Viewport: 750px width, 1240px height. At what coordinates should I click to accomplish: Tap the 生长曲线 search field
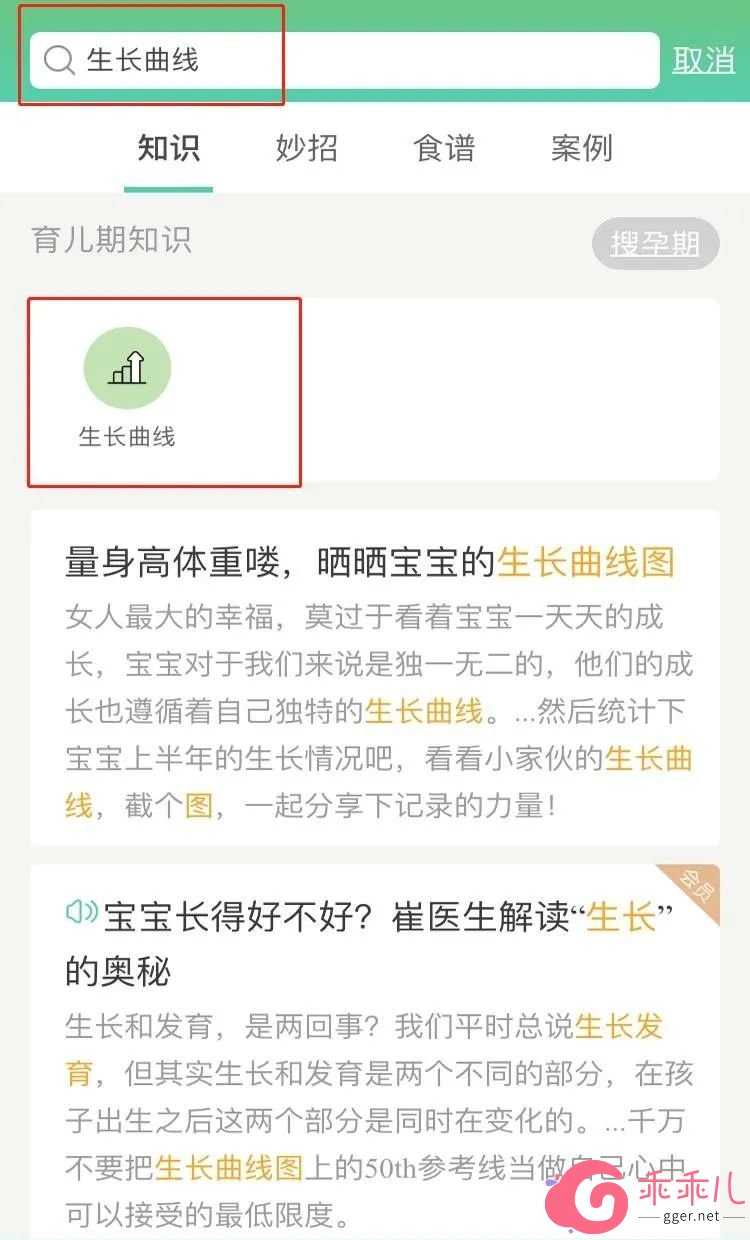click(340, 60)
